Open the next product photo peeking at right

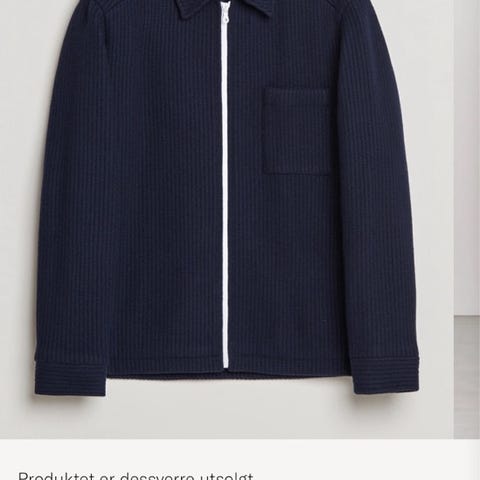[467, 219]
